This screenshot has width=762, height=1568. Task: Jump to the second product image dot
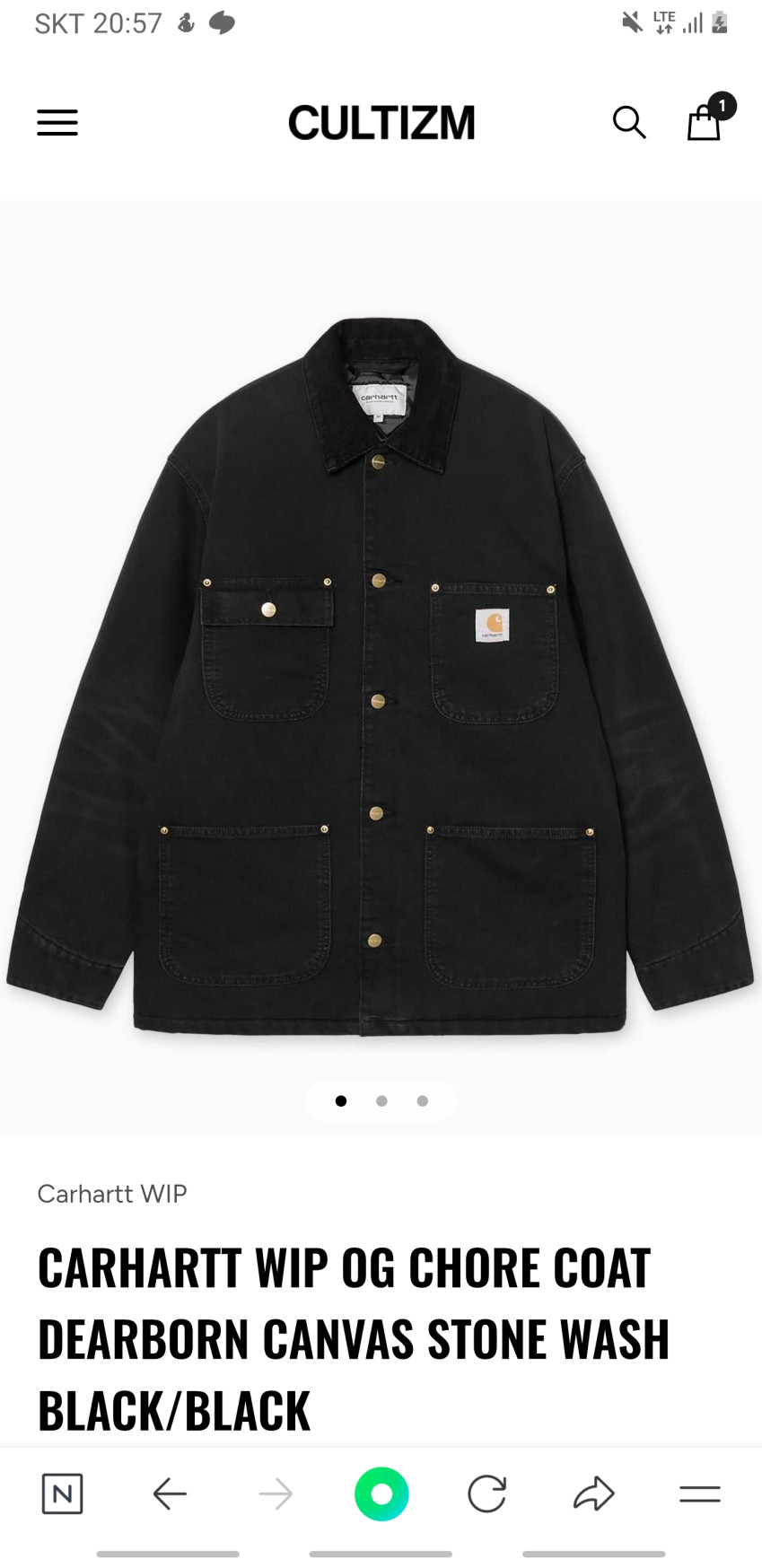click(x=381, y=1101)
